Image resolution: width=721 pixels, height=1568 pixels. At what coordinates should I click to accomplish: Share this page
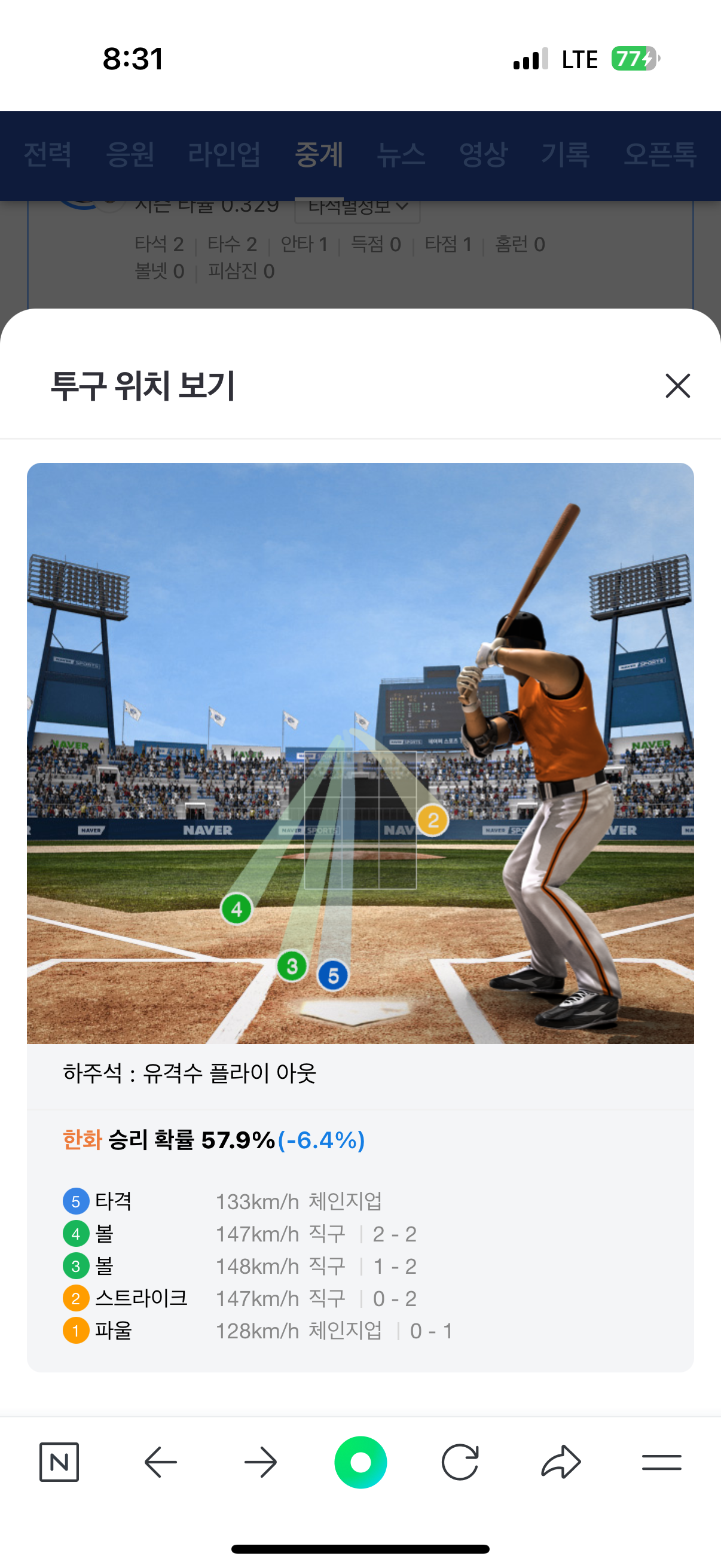tap(560, 1462)
